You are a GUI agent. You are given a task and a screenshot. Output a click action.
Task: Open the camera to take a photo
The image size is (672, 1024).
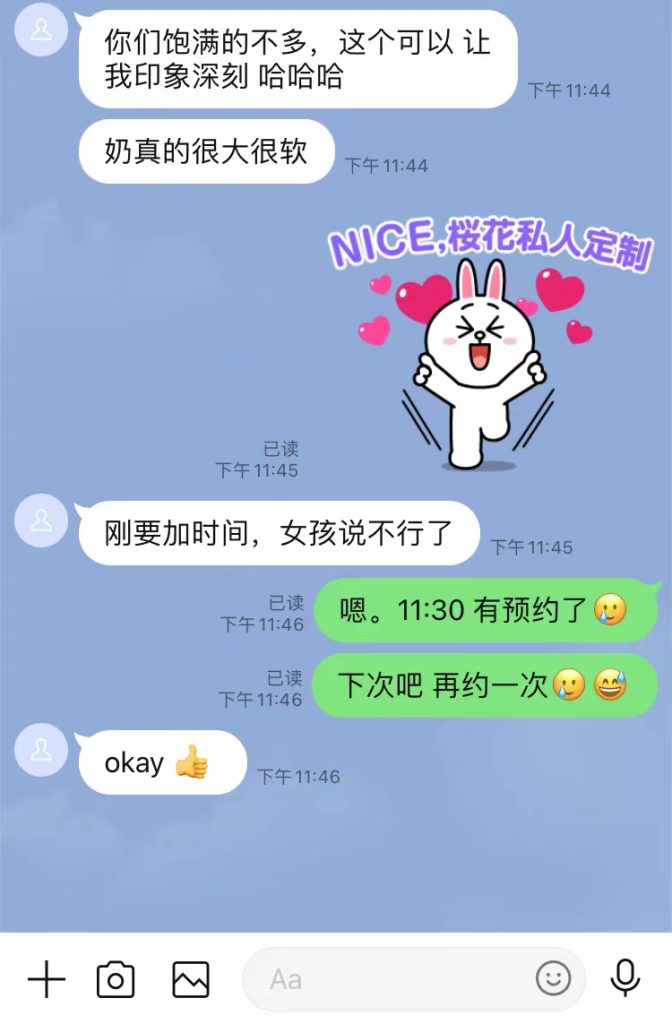pyautogui.click(x=116, y=979)
